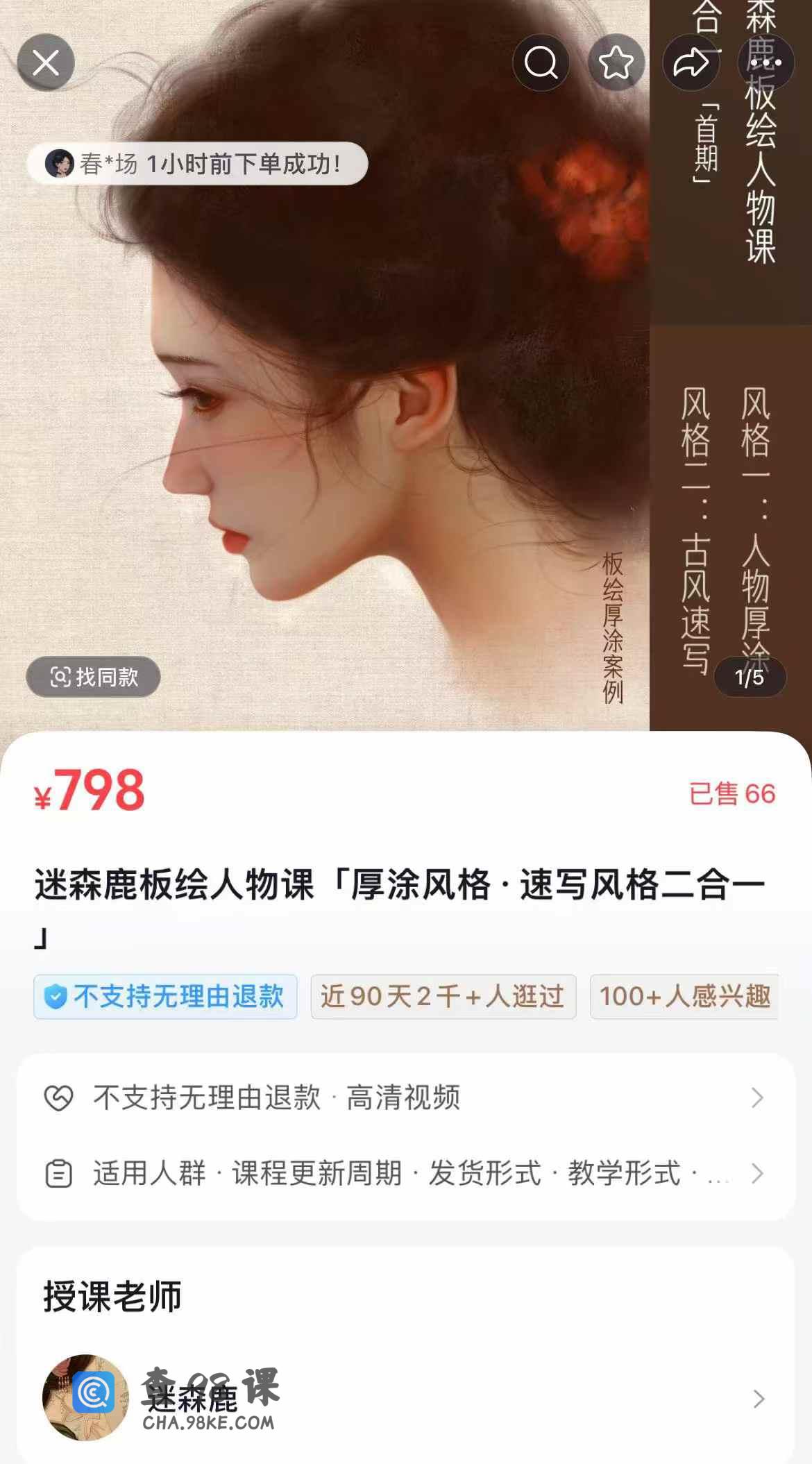Open teacher 迷森鹿's profile
The image size is (812, 1464).
(405, 1398)
